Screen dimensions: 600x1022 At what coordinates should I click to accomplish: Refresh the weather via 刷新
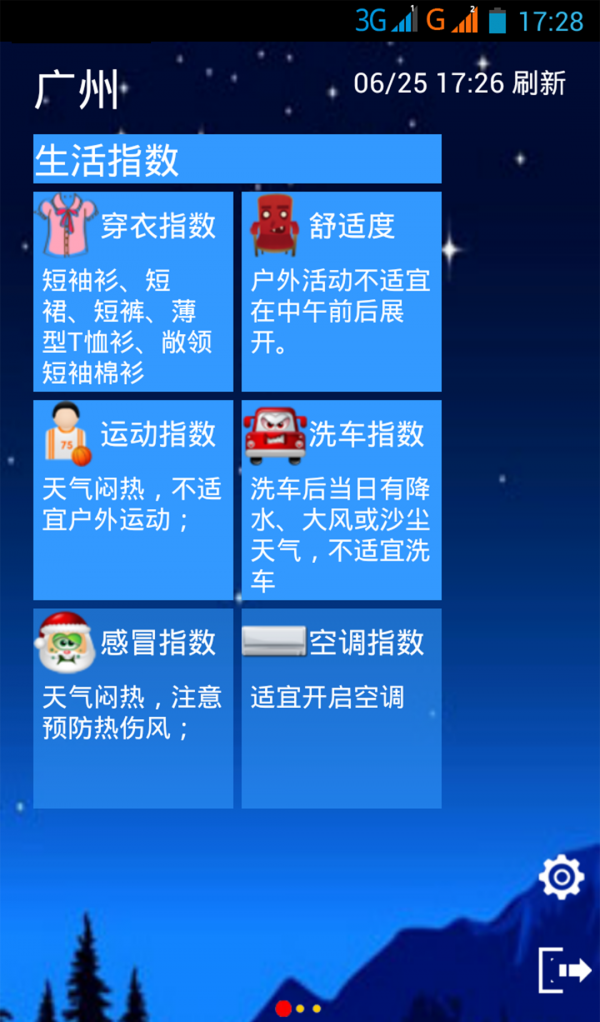[x=539, y=83]
